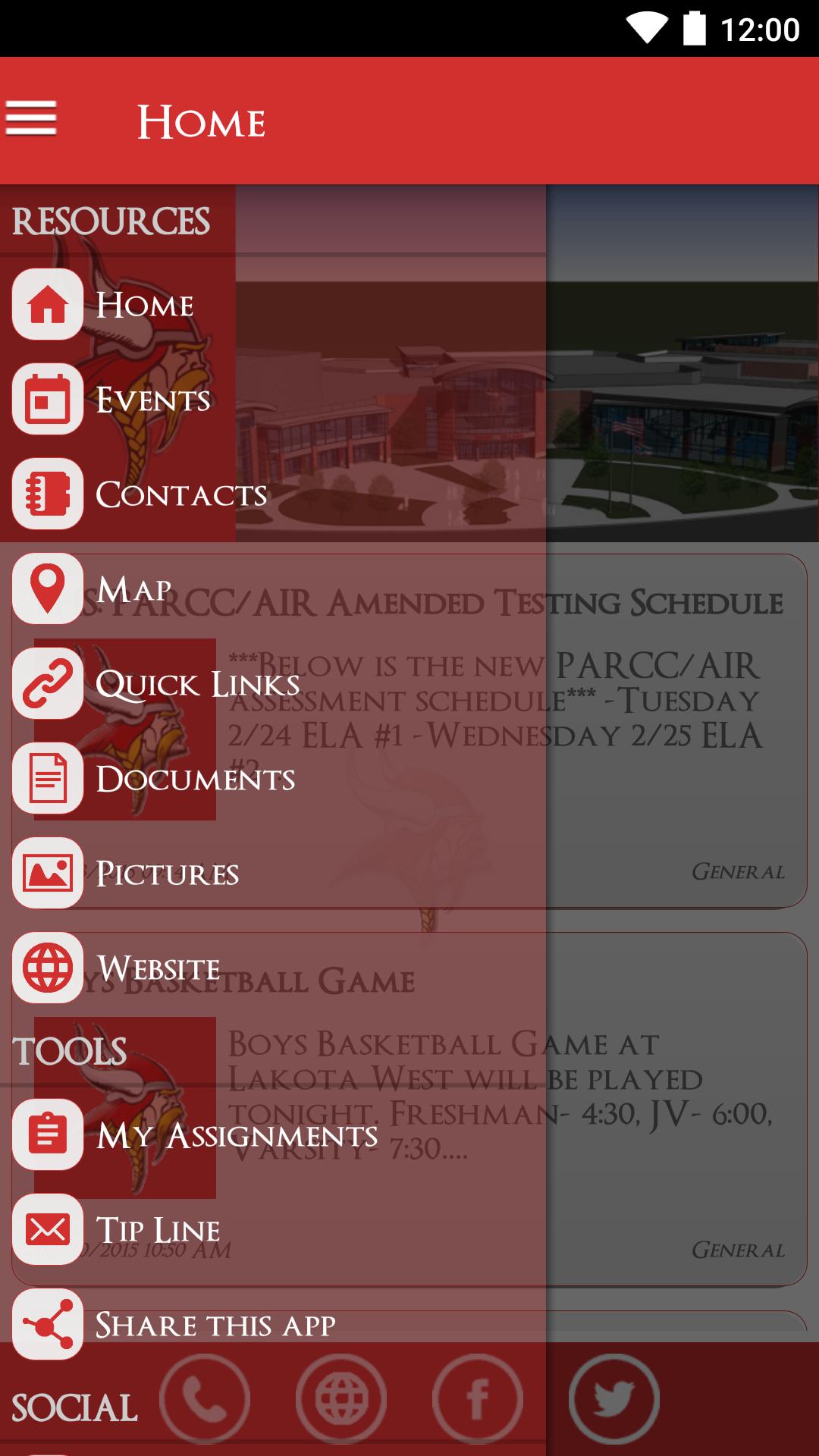Open Documents

click(x=195, y=779)
